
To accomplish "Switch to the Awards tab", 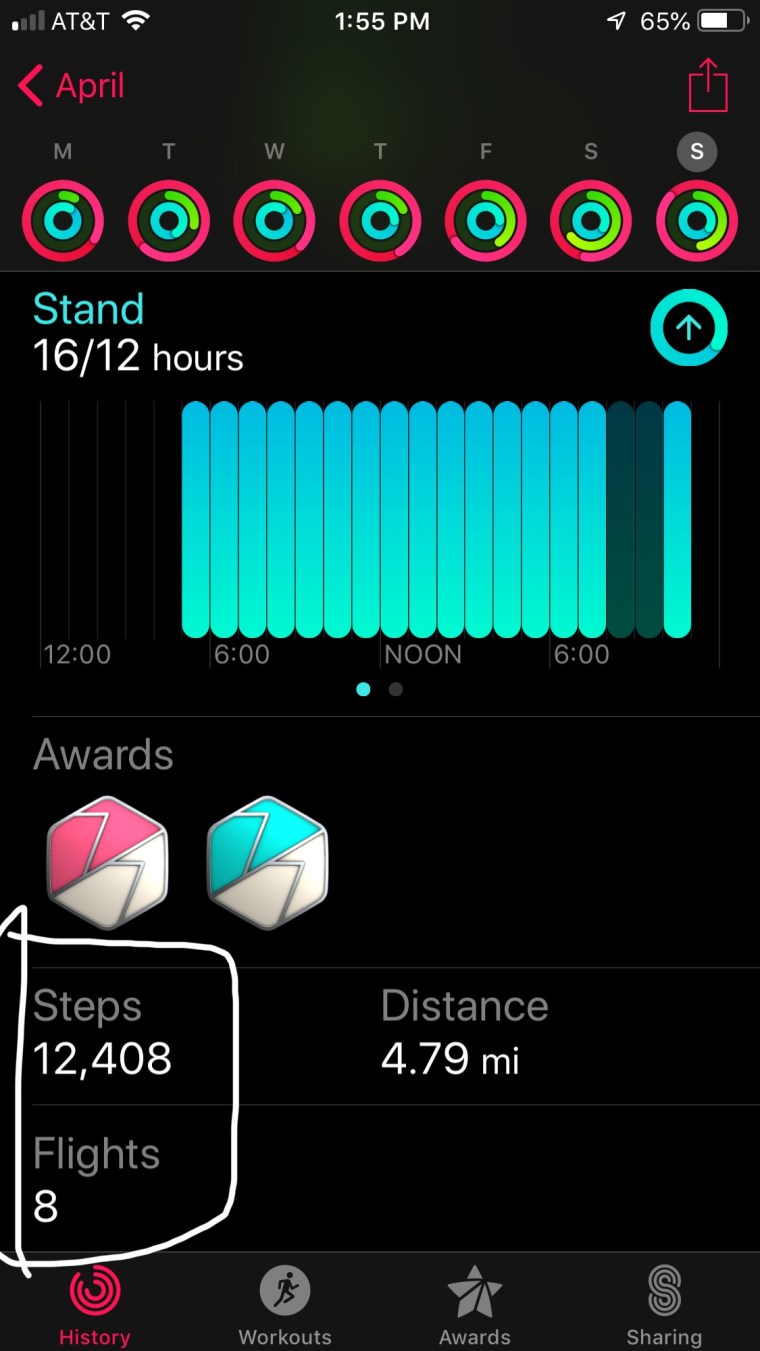I will coord(475,1305).
